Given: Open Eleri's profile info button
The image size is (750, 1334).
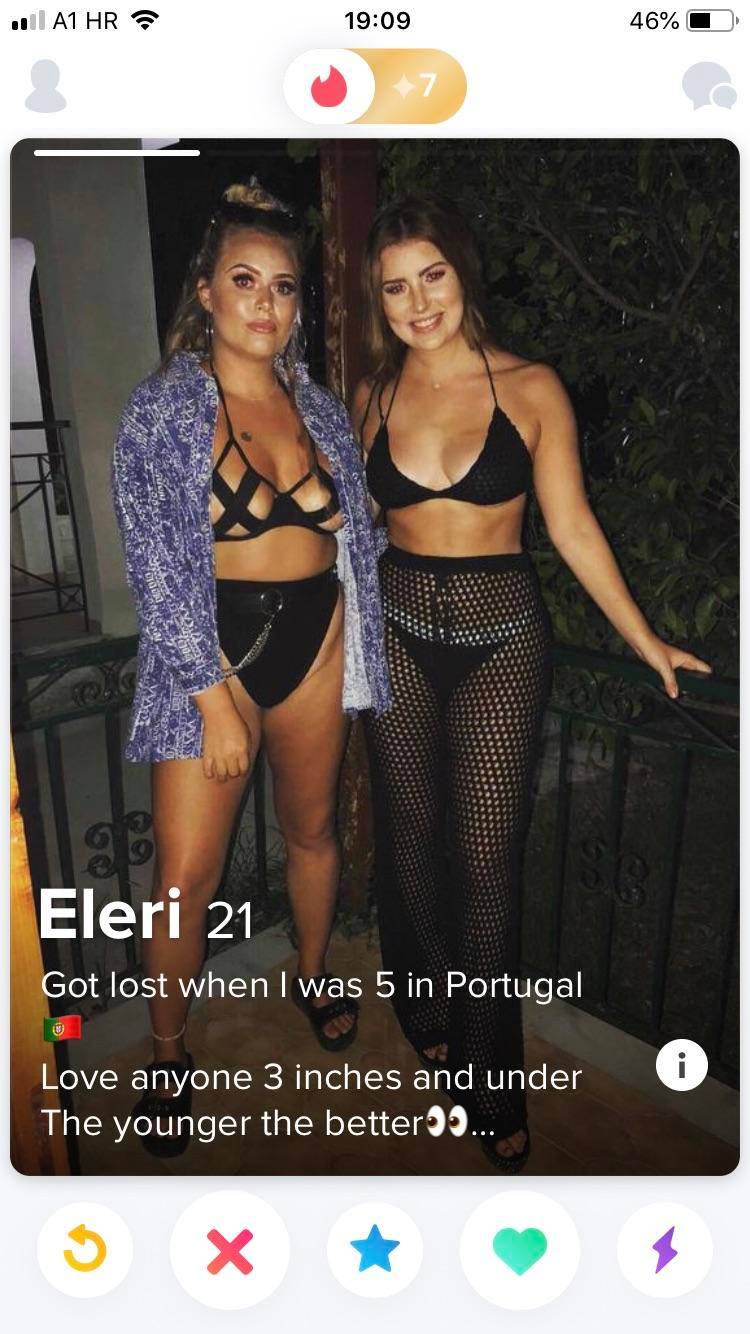Looking at the screenshot, I should coord(681,1065).
